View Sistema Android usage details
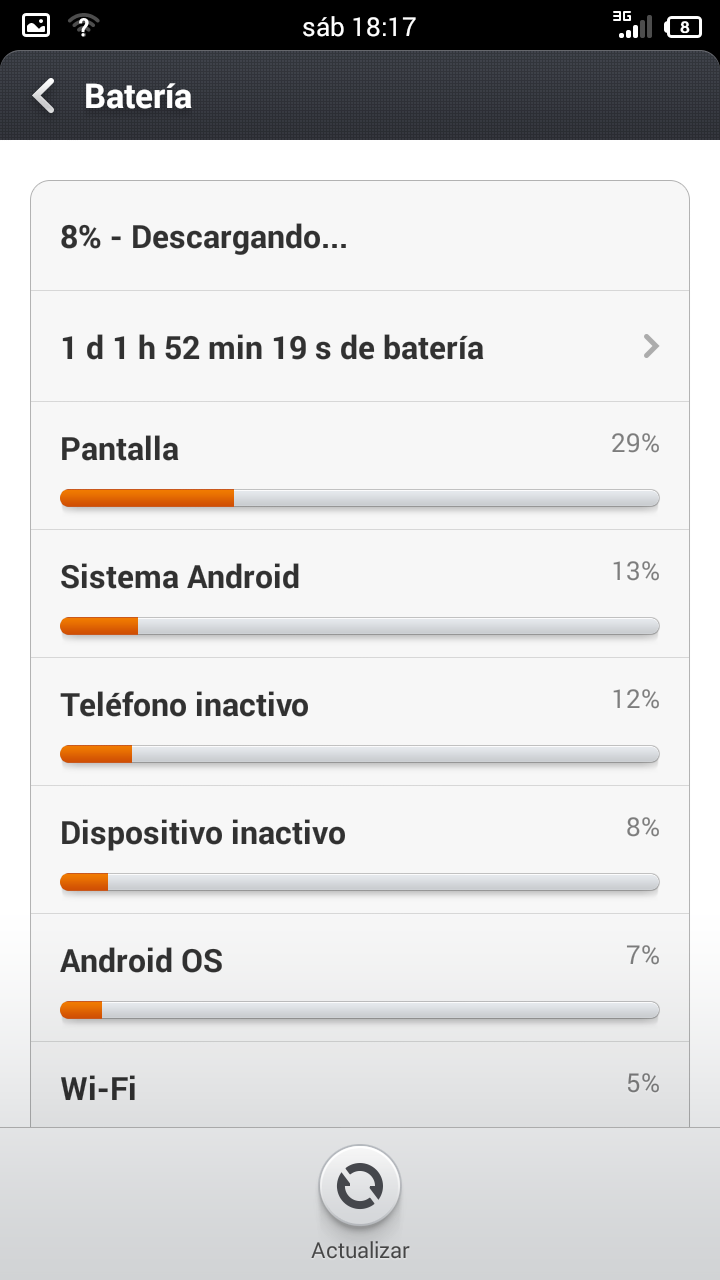Screen dimensions: 720x1280 click(360, 594)
